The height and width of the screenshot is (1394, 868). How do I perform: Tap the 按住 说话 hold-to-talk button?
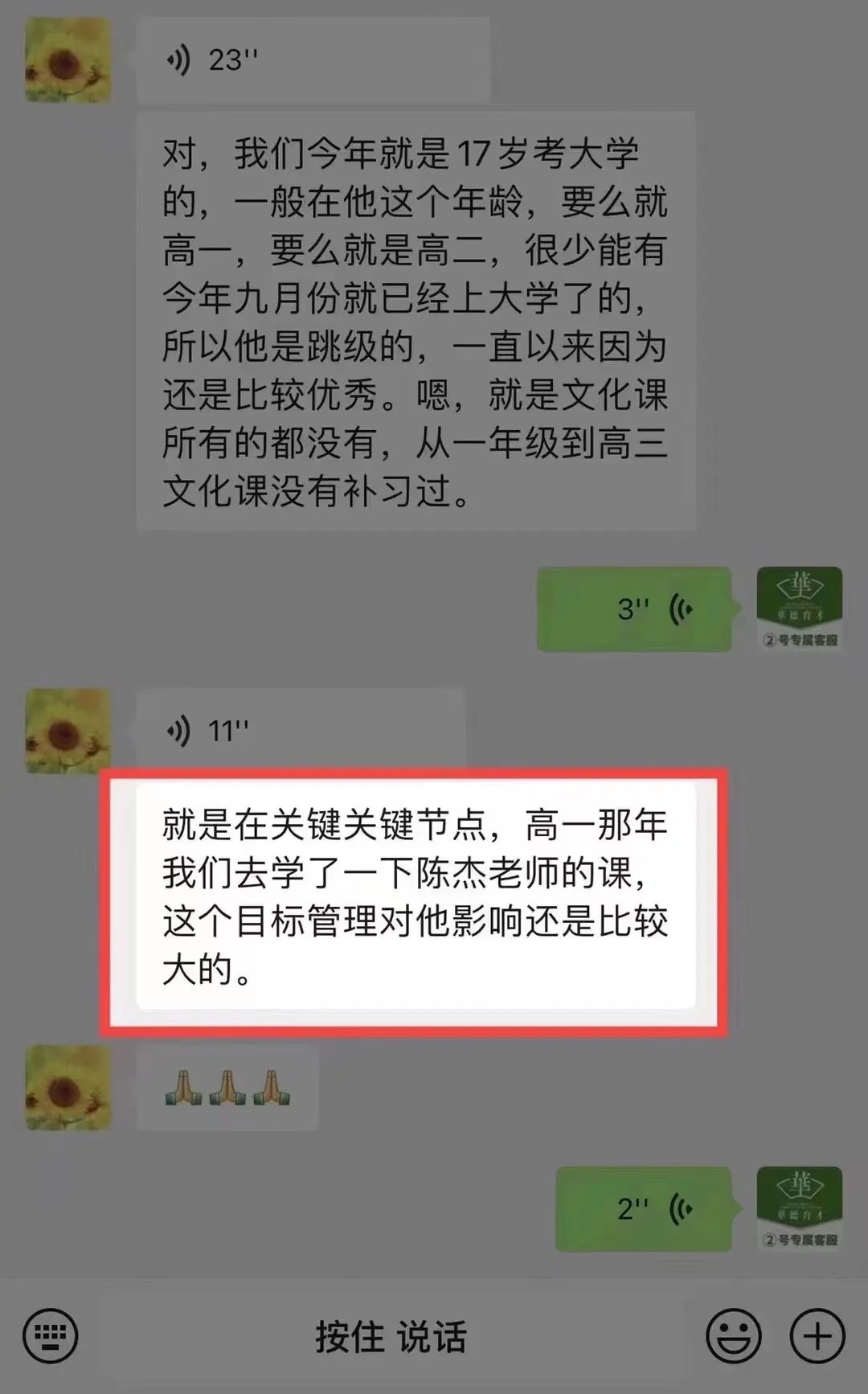pyautogui.click(x=391, y=1336)
